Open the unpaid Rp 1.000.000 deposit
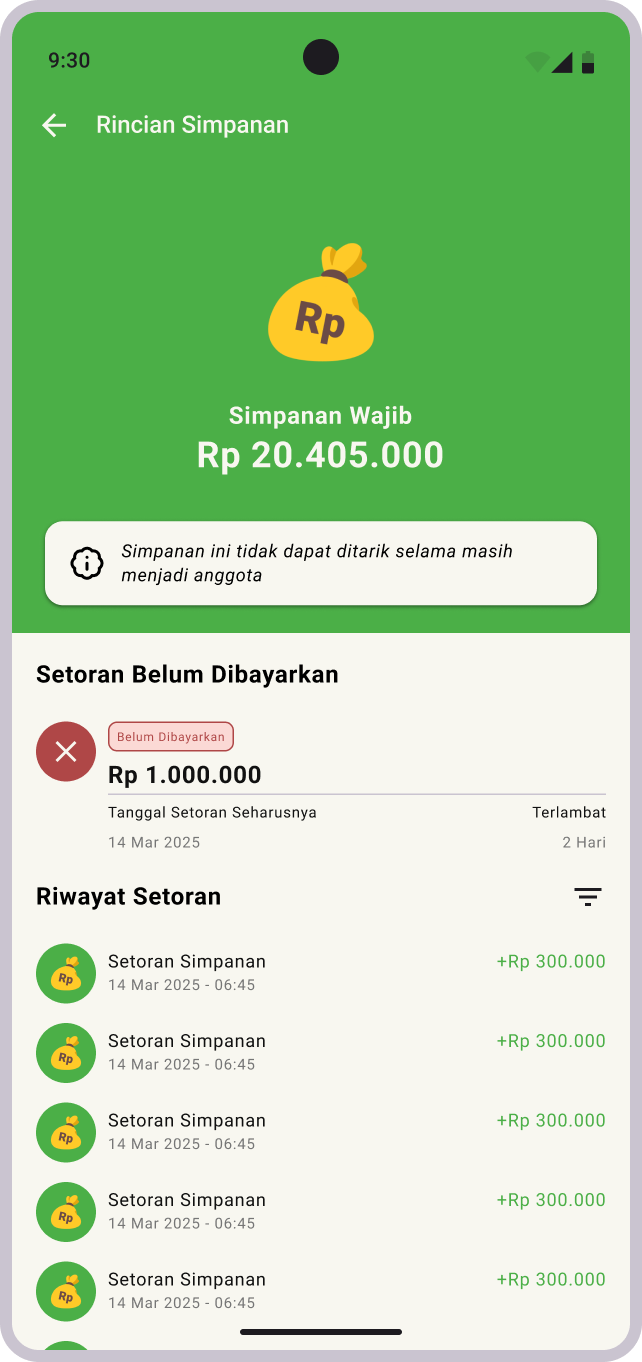This screenshot has width=642, height=1362. [x=320, y=786]
